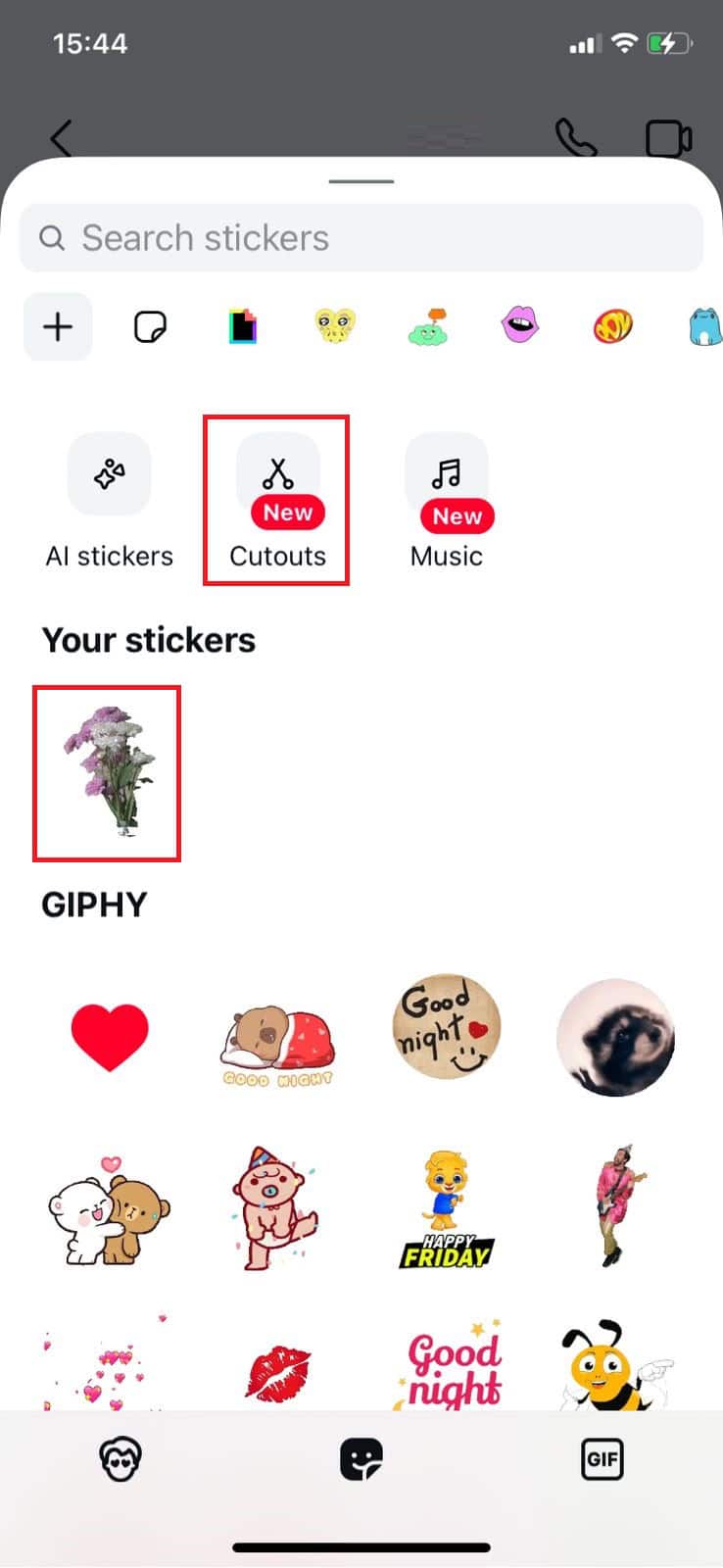
Task: Select the flower bouquet sticker
Action: 107,772
